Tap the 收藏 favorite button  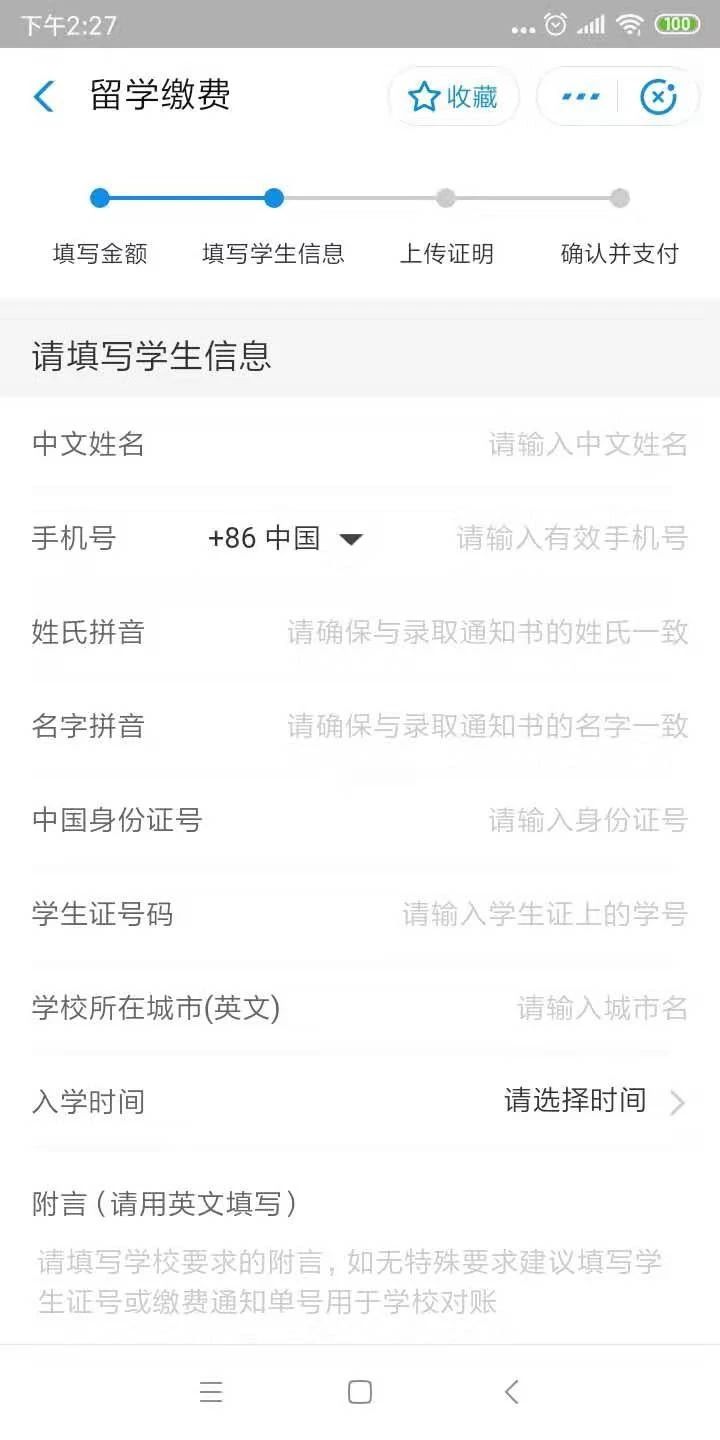coord(453,96)
